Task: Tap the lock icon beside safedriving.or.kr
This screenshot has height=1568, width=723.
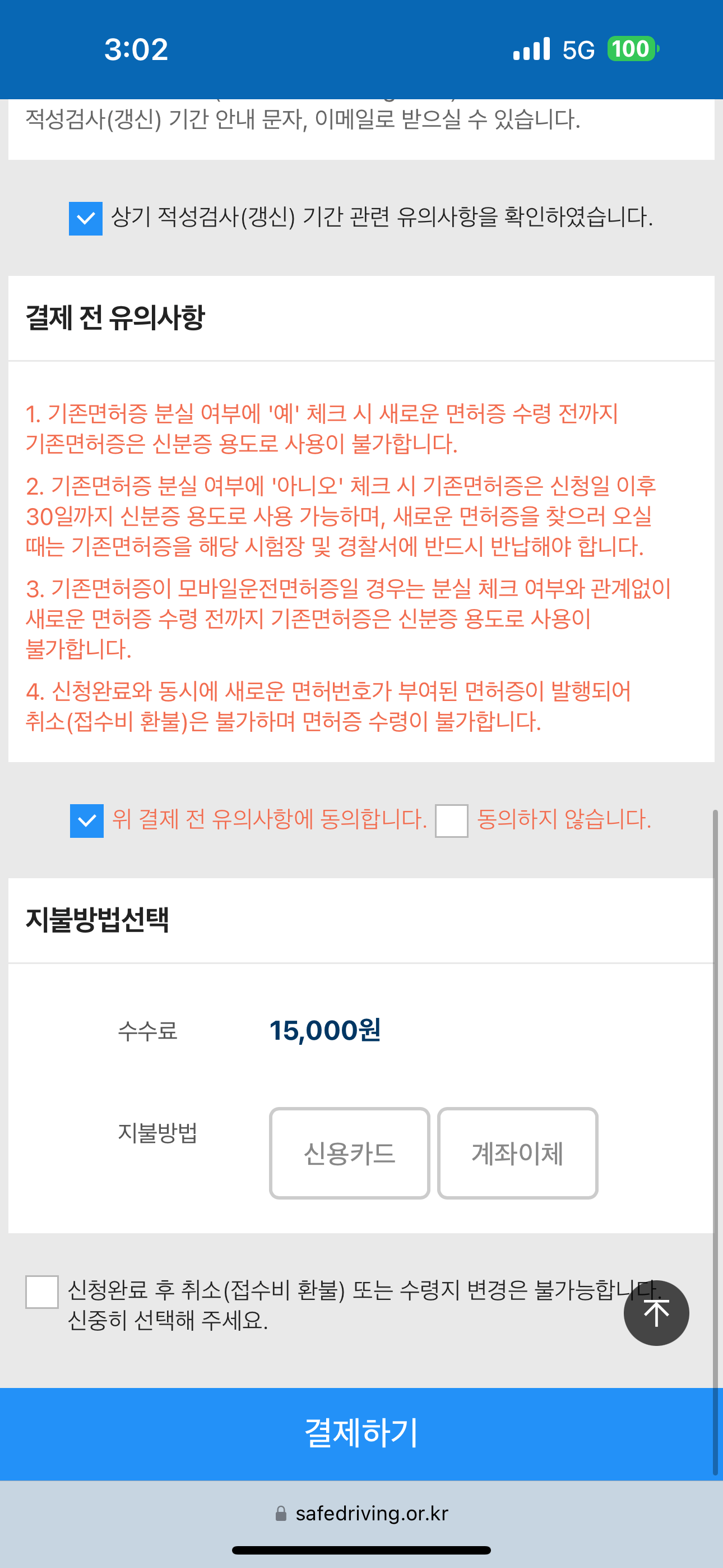Action: (x=281, y=1513)
